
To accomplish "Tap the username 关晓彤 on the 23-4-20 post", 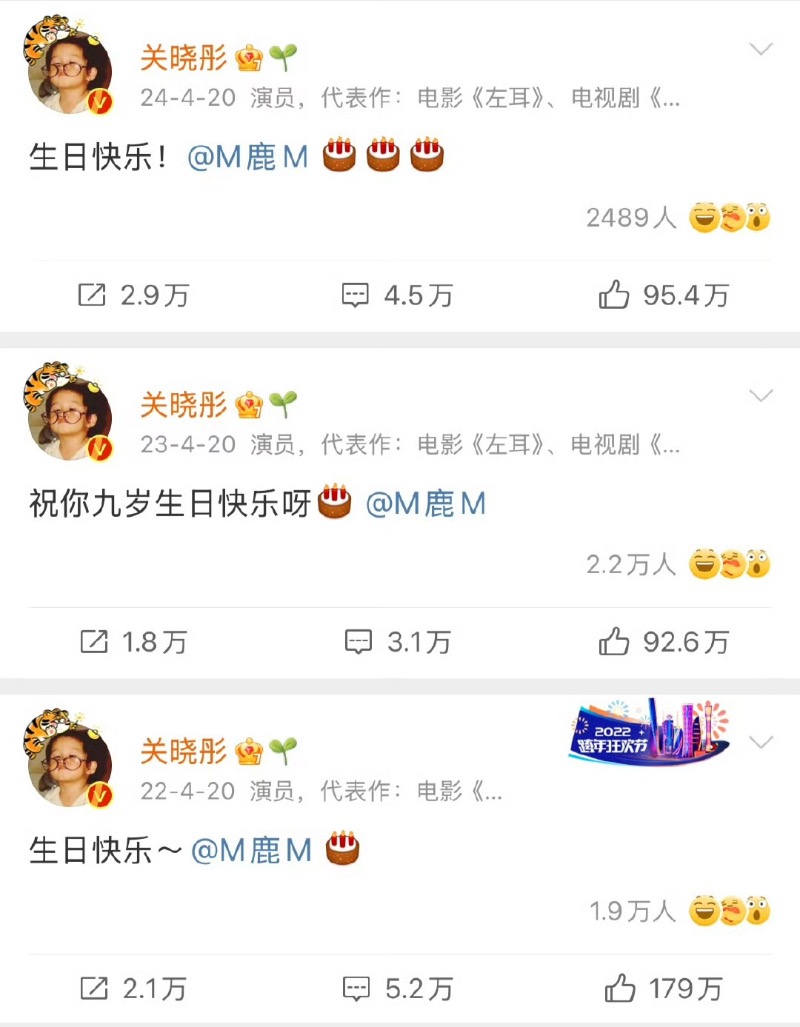I will (x=184, y=404).
